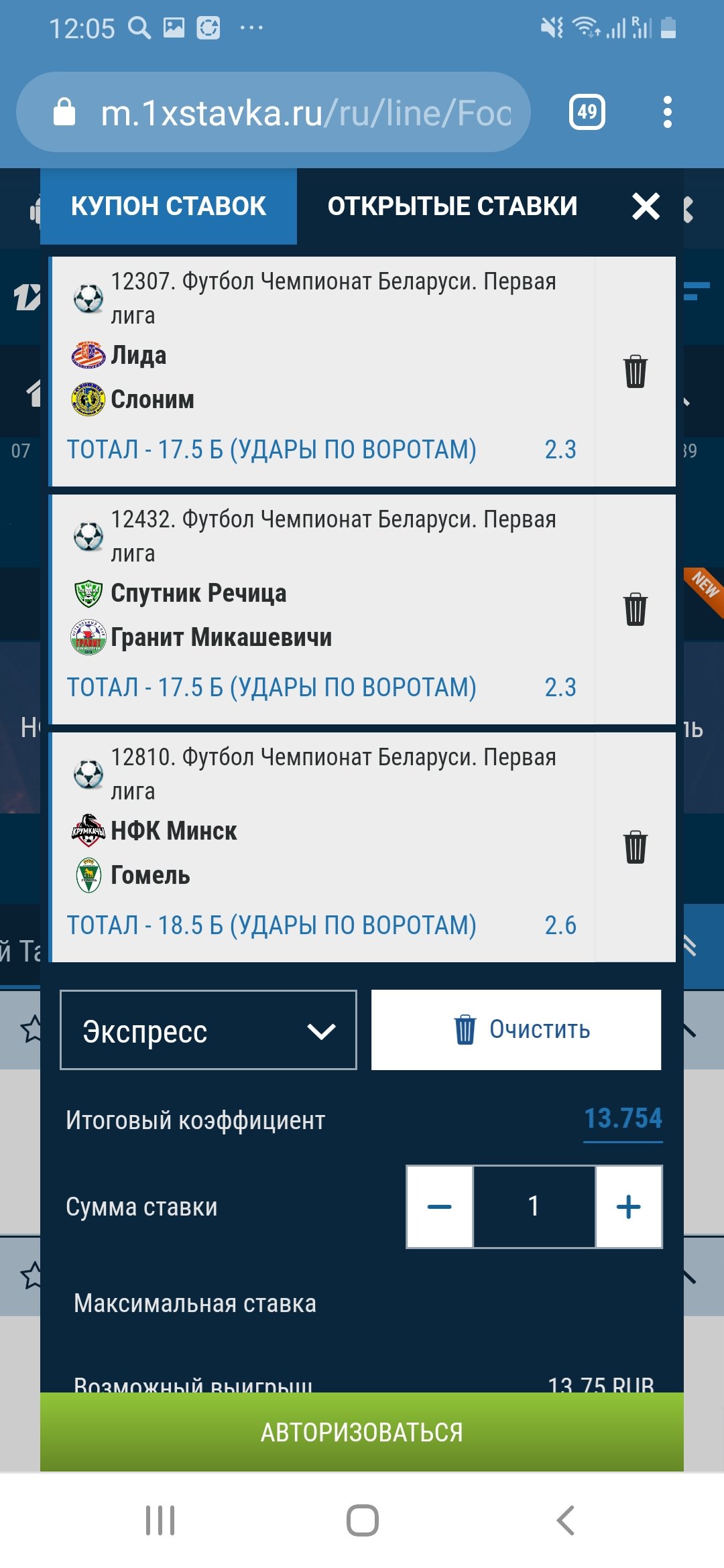Switch to the Открытые ставки tab
This screenshot has width=724, height=1568.
pos(452,206)
